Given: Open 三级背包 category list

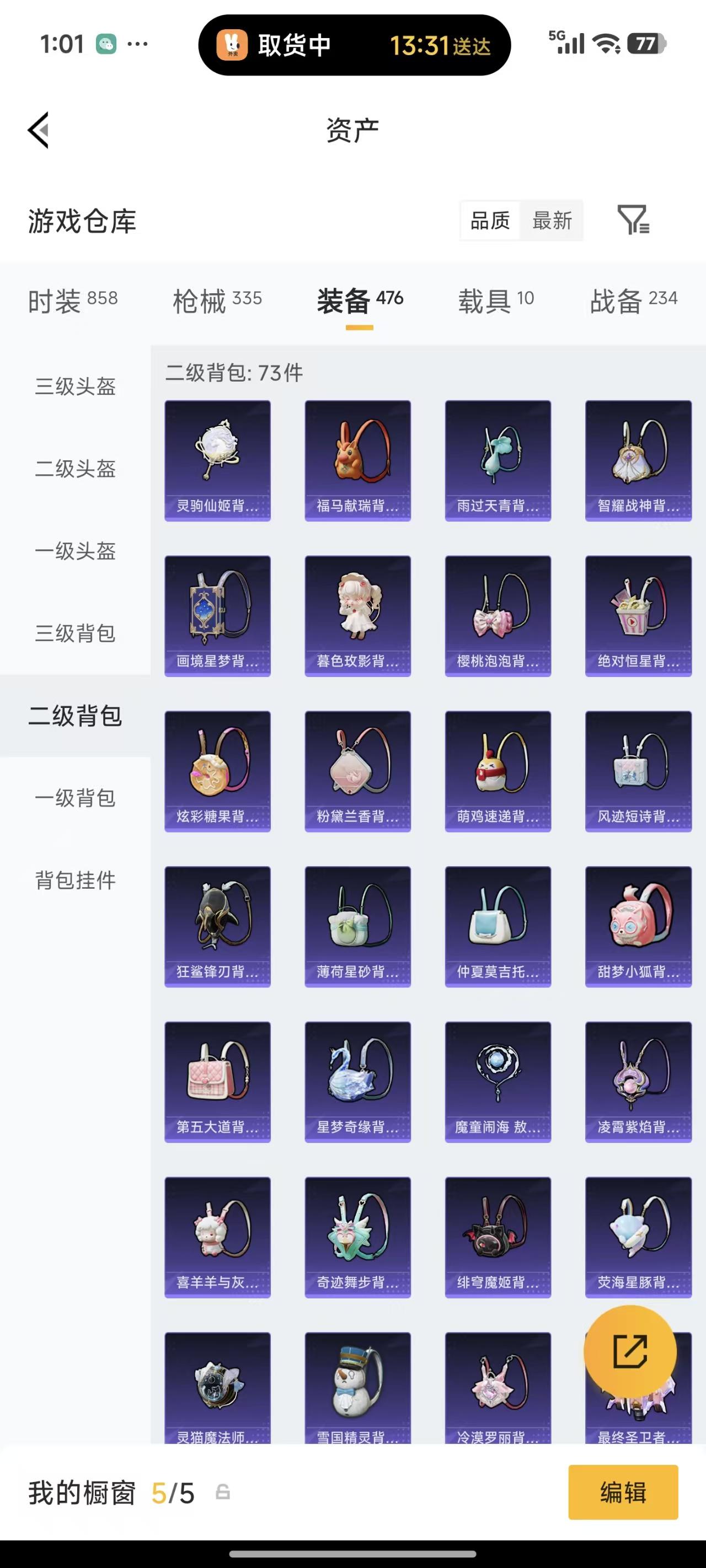Looking at the screenshot, I should [x=74, y=634].
